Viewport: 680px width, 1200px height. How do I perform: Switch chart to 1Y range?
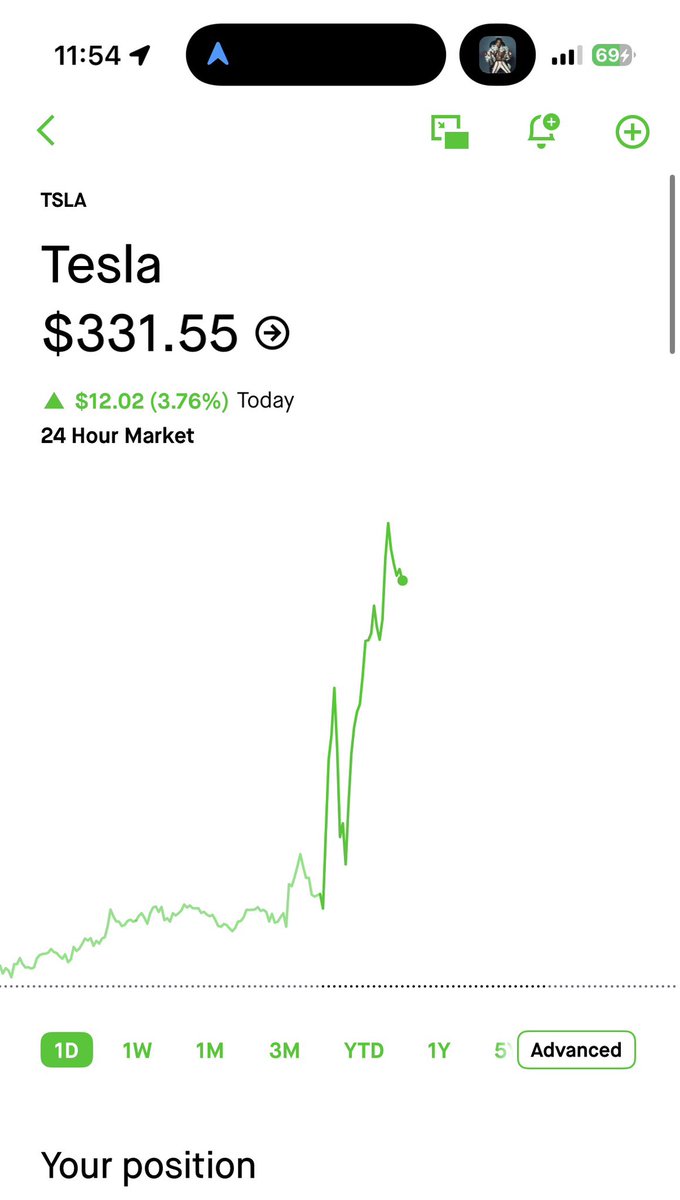click(x=439, y=1050)
